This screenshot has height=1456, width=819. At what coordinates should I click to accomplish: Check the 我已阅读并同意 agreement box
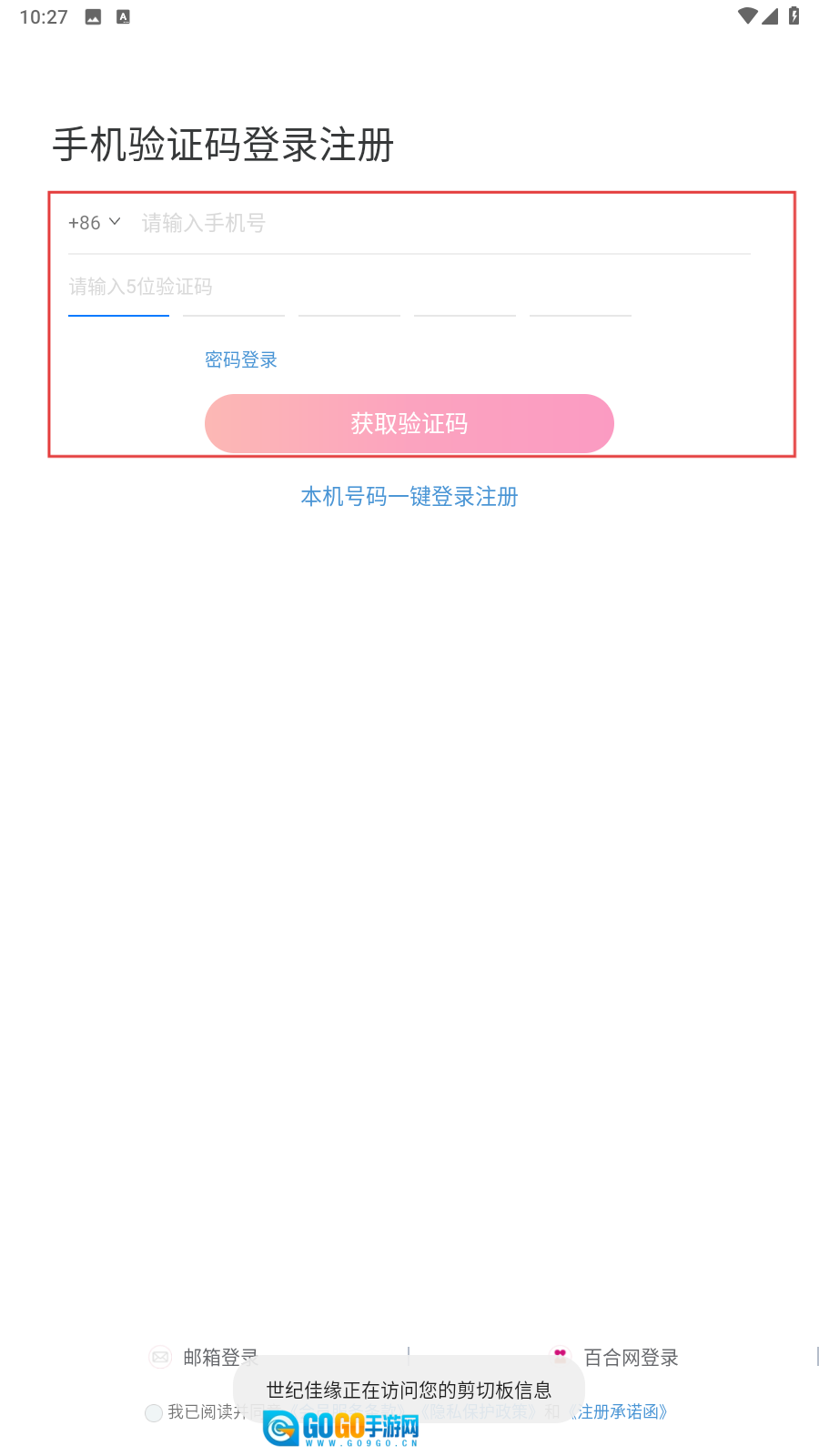[154, 1412]
